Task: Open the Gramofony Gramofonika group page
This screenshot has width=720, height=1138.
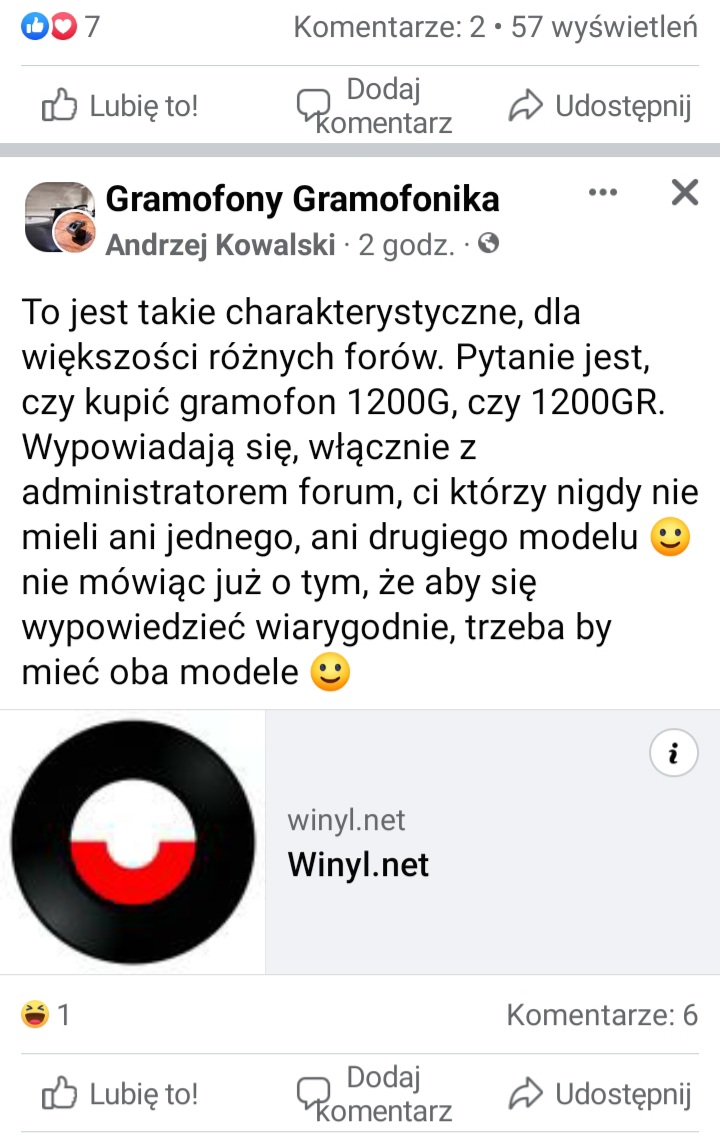Action: click(302, 199)
